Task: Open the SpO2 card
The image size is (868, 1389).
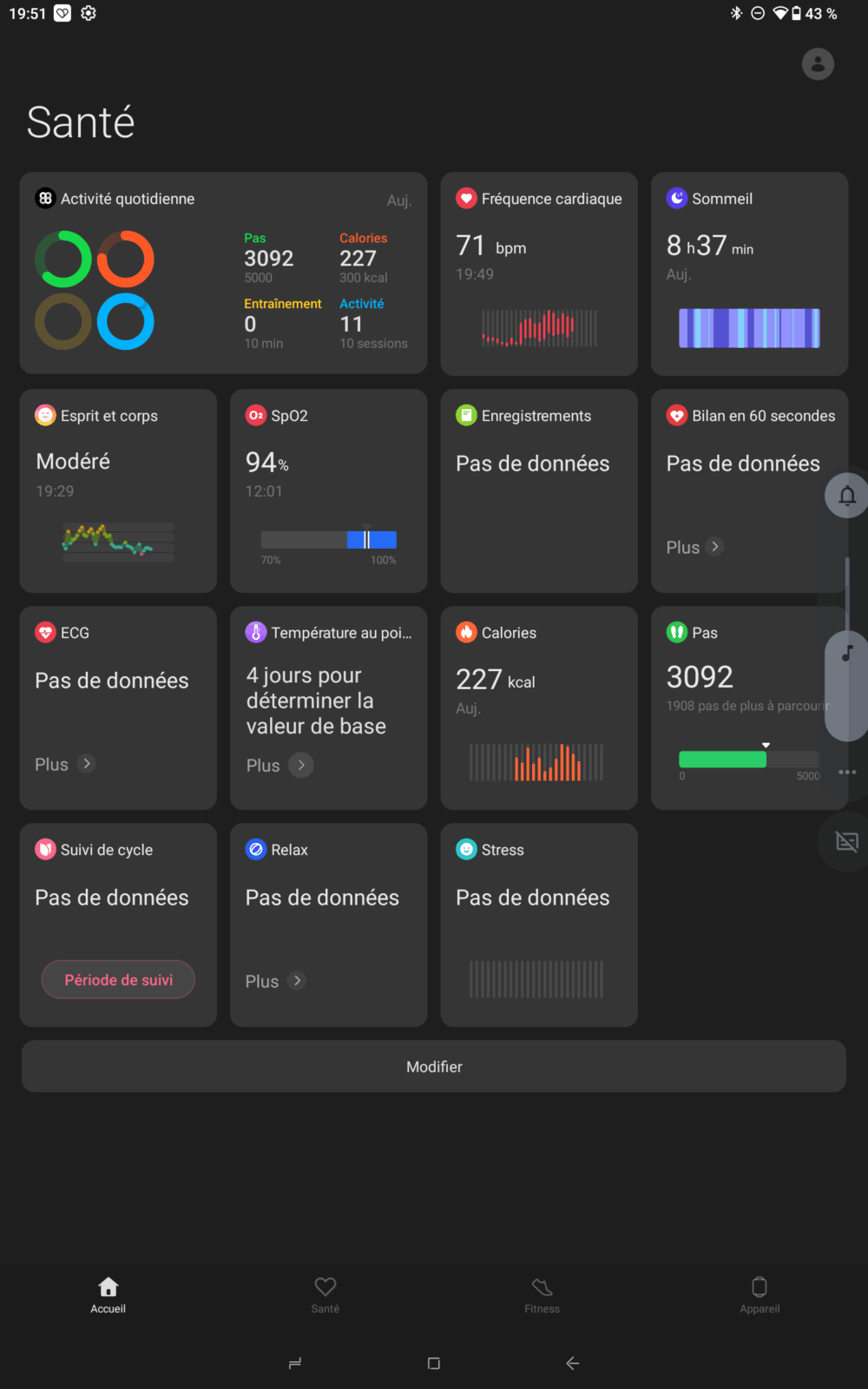Action: (328, 490)
